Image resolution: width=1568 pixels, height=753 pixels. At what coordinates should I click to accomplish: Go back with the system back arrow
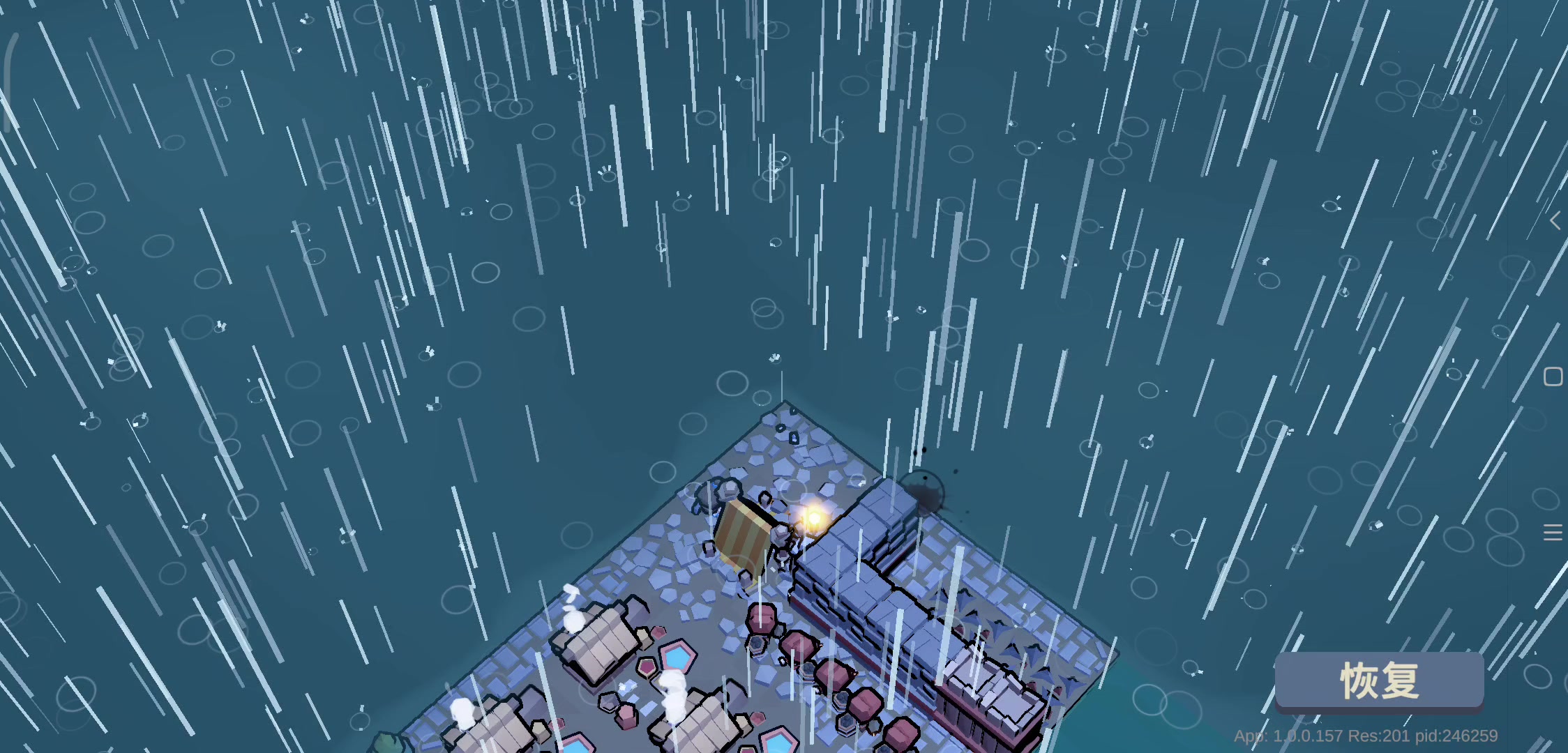1554,221
